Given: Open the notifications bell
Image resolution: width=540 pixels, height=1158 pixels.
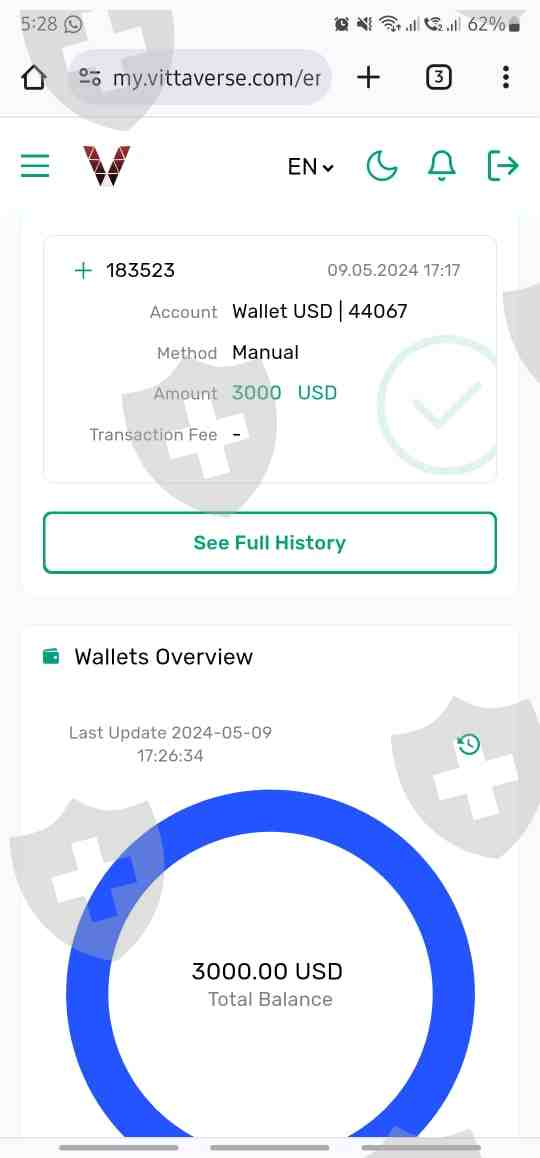Looking at the screenshot, I should [x=442, y=166].
